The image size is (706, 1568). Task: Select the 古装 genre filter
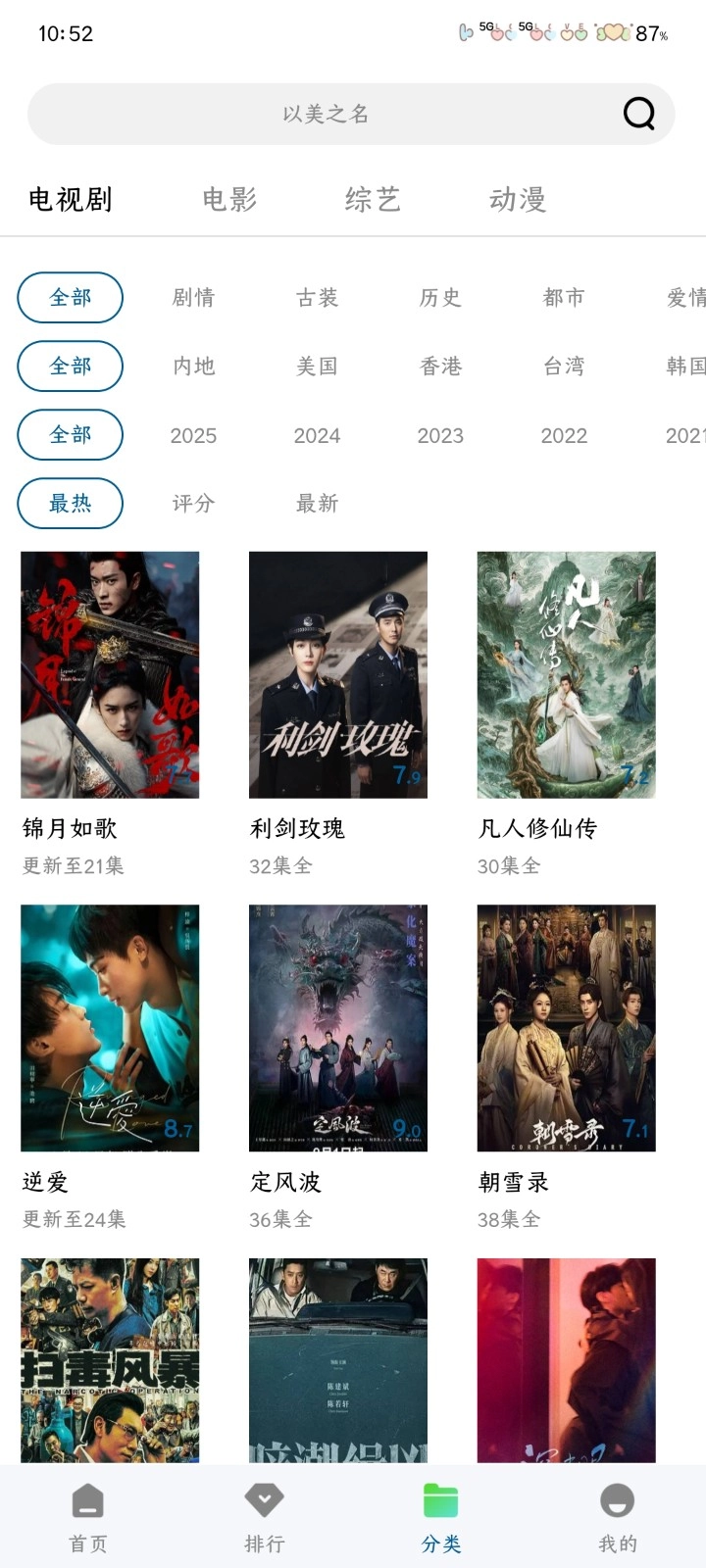click(317, 298)
